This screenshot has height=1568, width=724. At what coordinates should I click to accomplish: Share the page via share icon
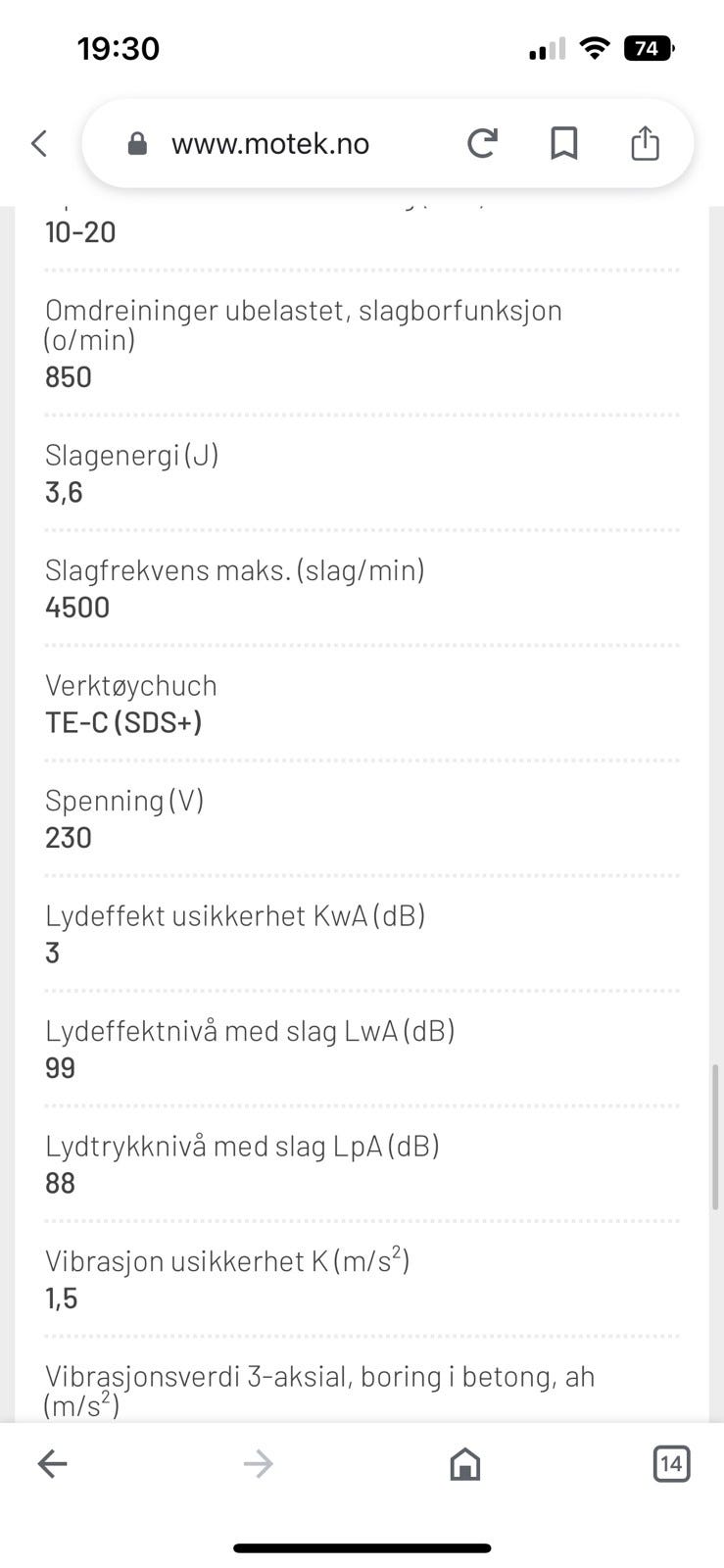pyautogui.click(x=645, y=143)
